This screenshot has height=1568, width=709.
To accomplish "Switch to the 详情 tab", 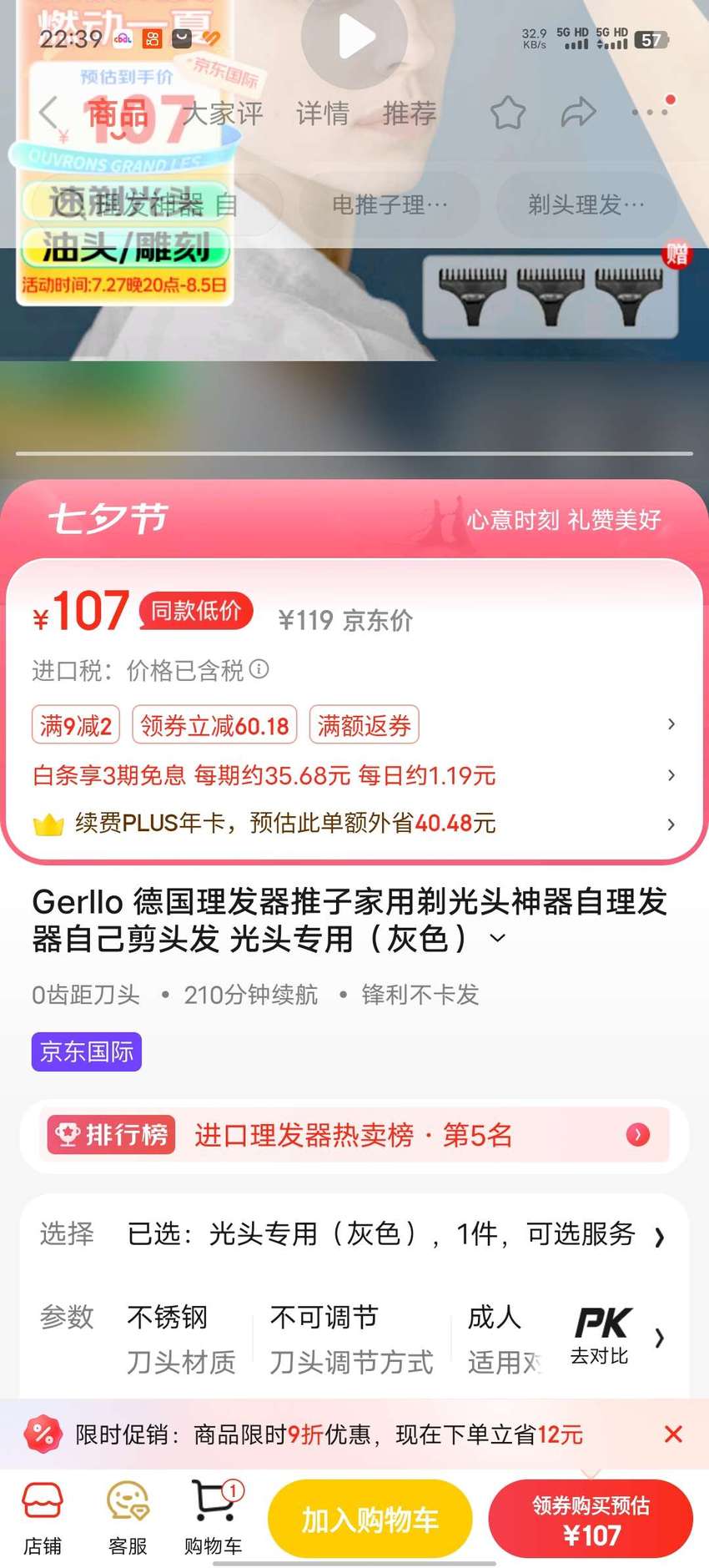I will (x=323, y=113).
